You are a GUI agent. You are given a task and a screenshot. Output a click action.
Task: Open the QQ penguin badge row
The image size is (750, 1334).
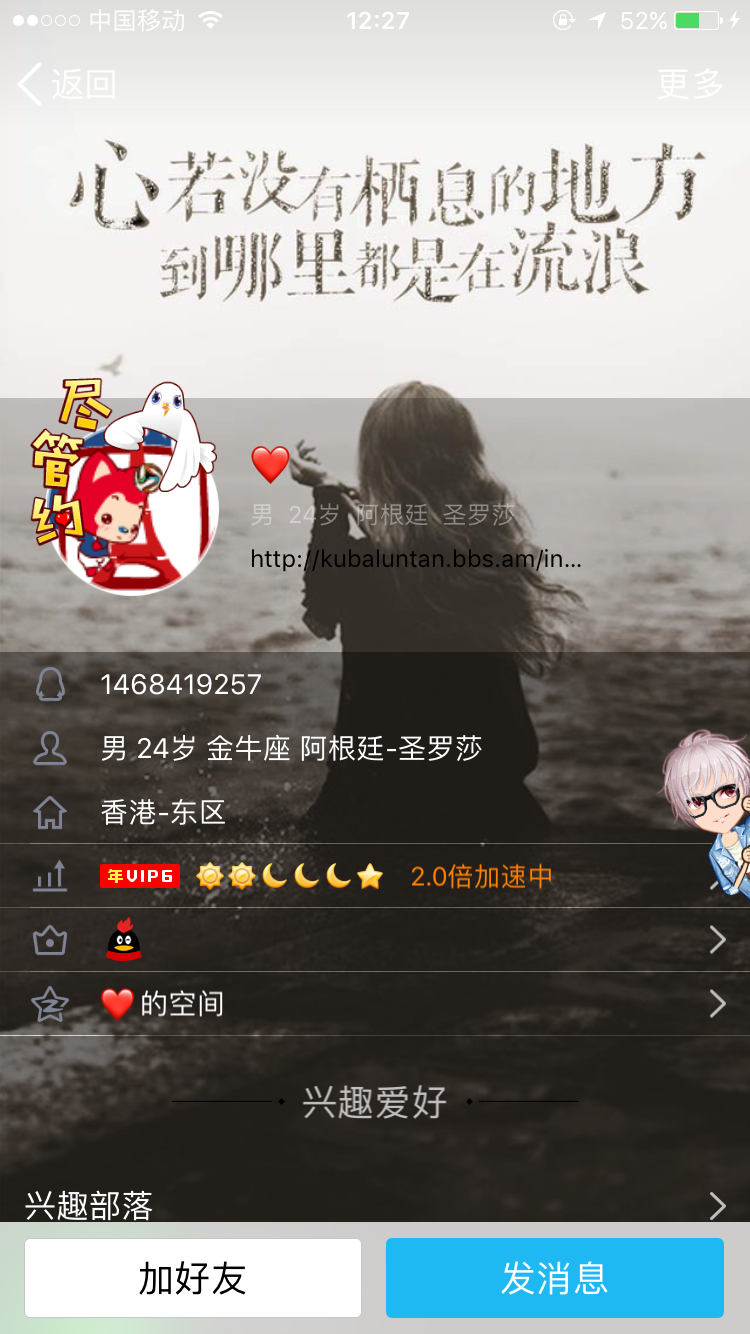pos(375,940)
